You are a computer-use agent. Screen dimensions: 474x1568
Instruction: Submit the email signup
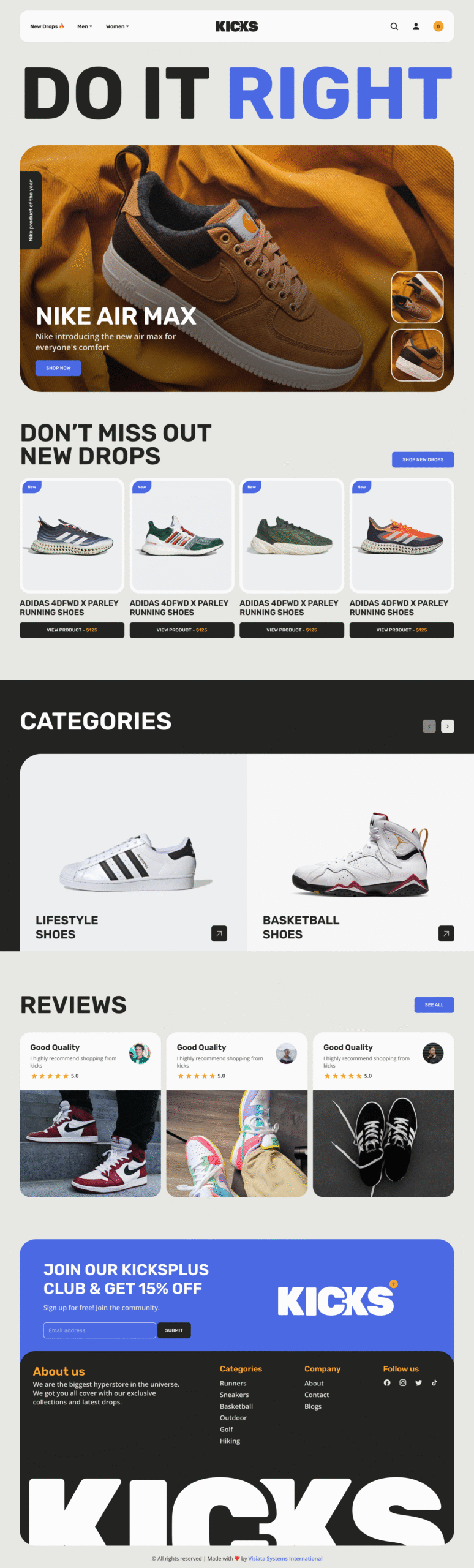(174, 1330)
